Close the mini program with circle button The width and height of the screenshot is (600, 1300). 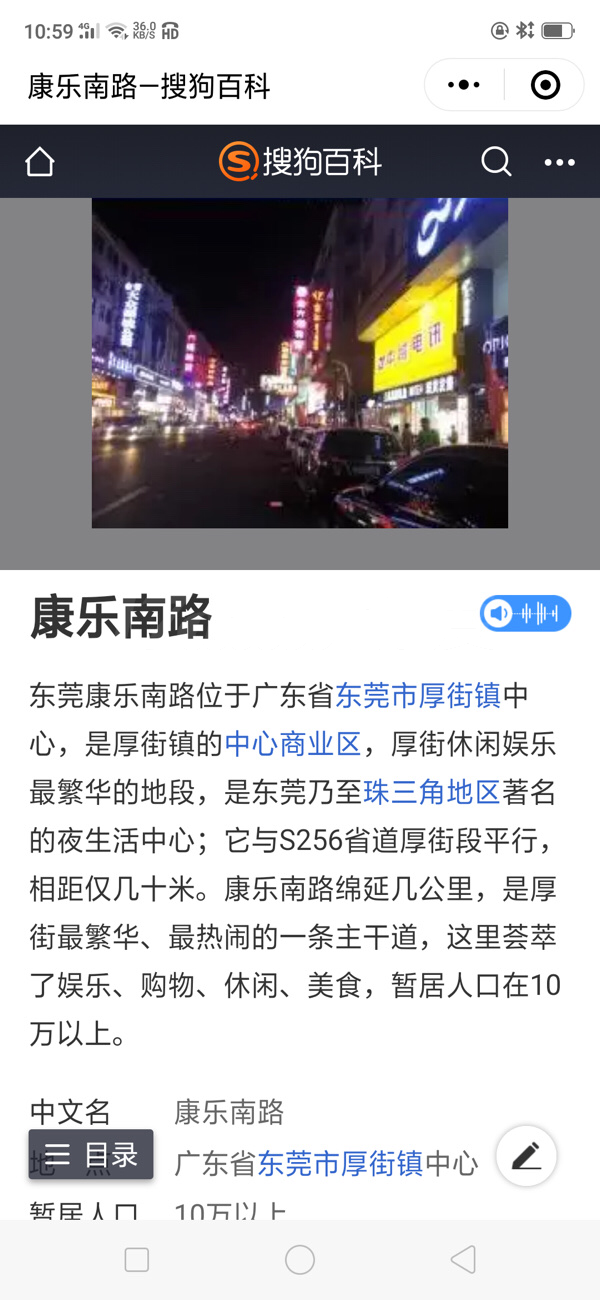545,86
